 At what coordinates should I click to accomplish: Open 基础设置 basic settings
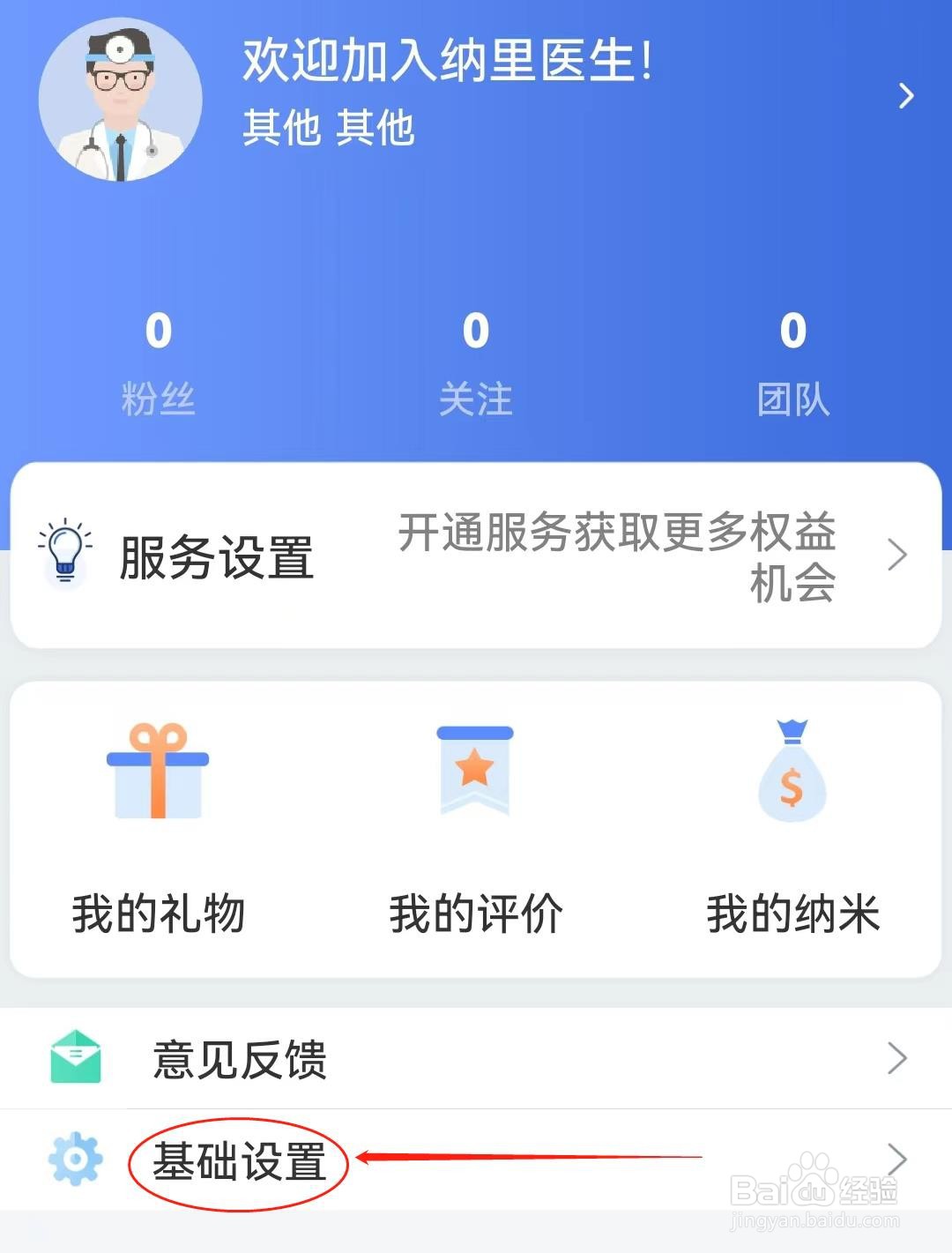coord(240,1160)
